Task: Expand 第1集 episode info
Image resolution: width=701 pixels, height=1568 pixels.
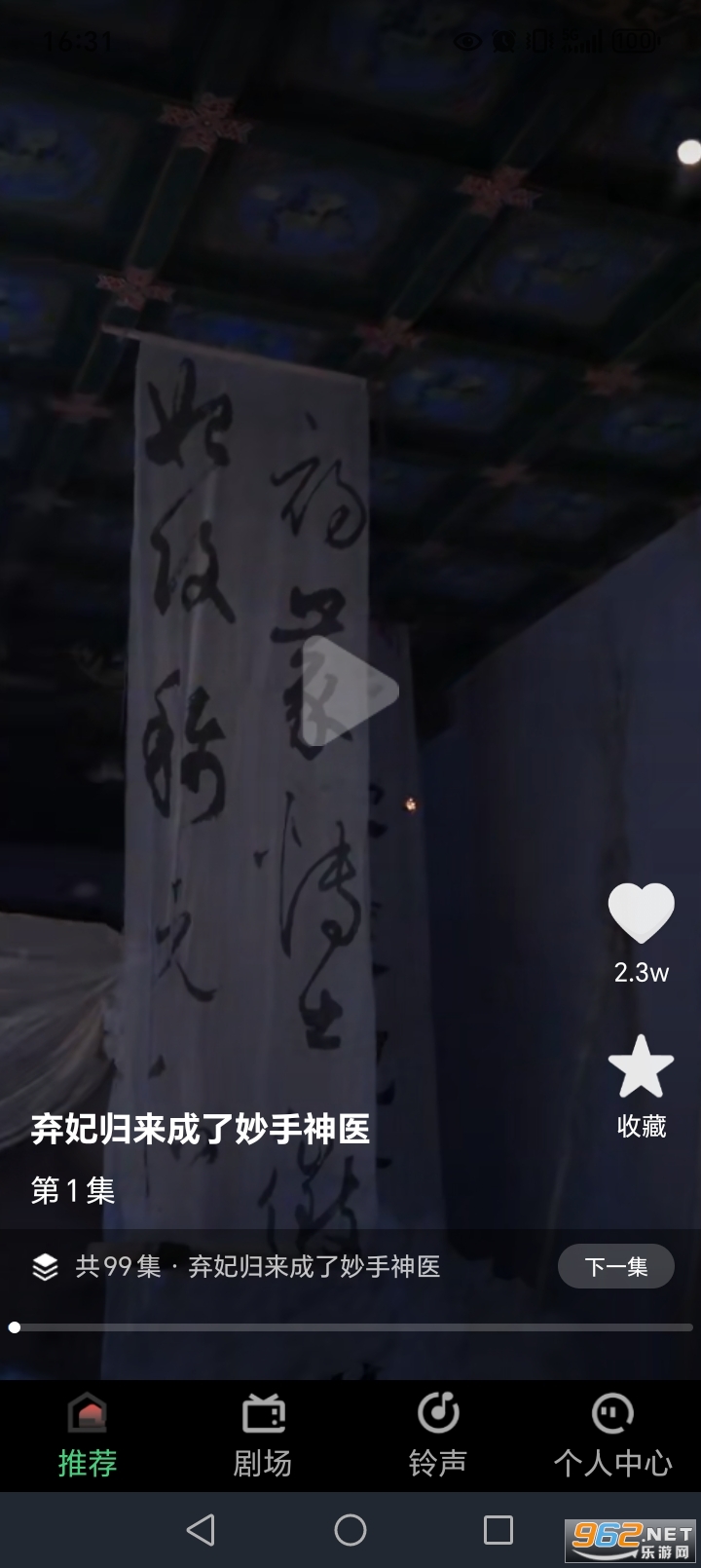Action: click(70, 1190)
